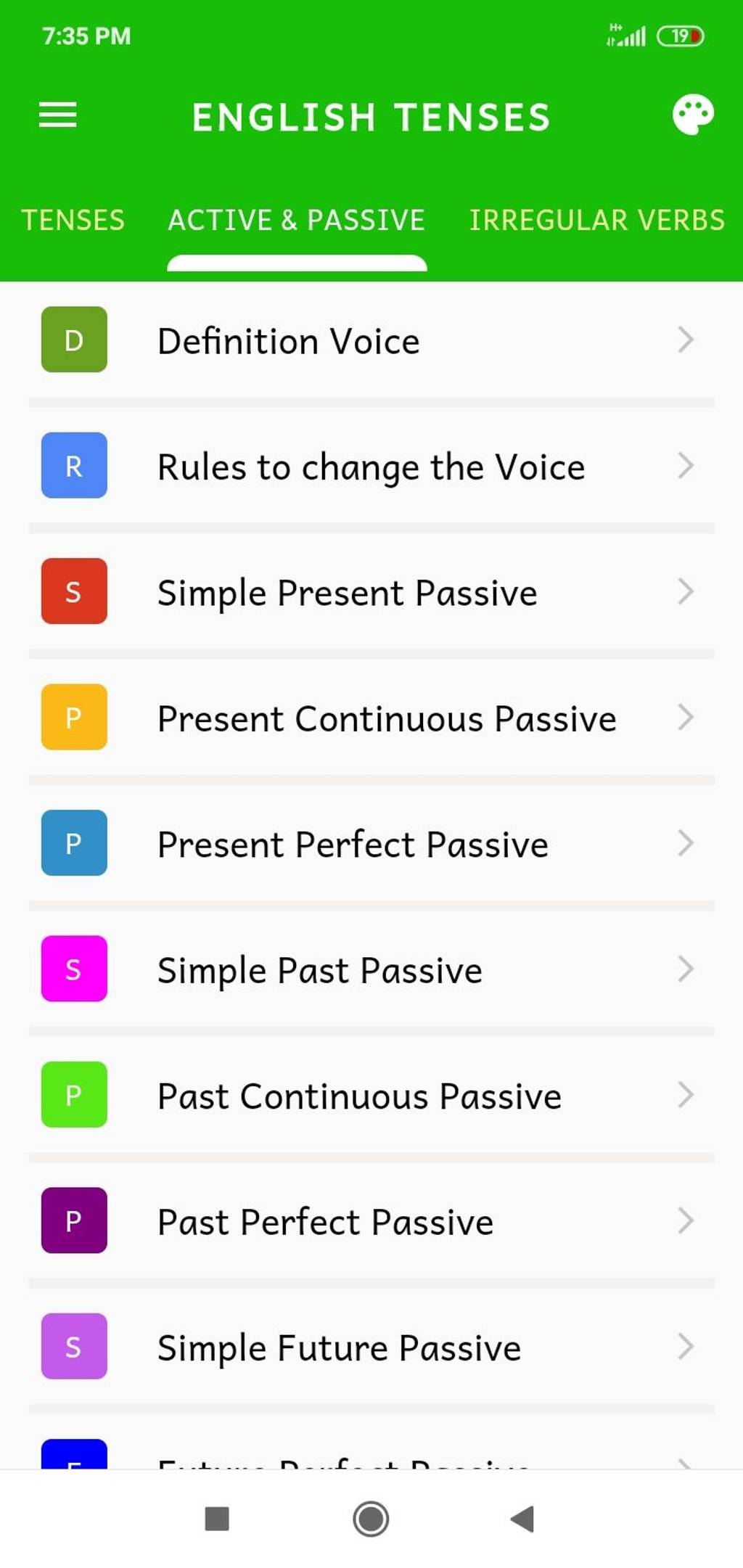Open the theme color palette picker
The height and width of the screenshot is (1568, 743).
point(692,115)
